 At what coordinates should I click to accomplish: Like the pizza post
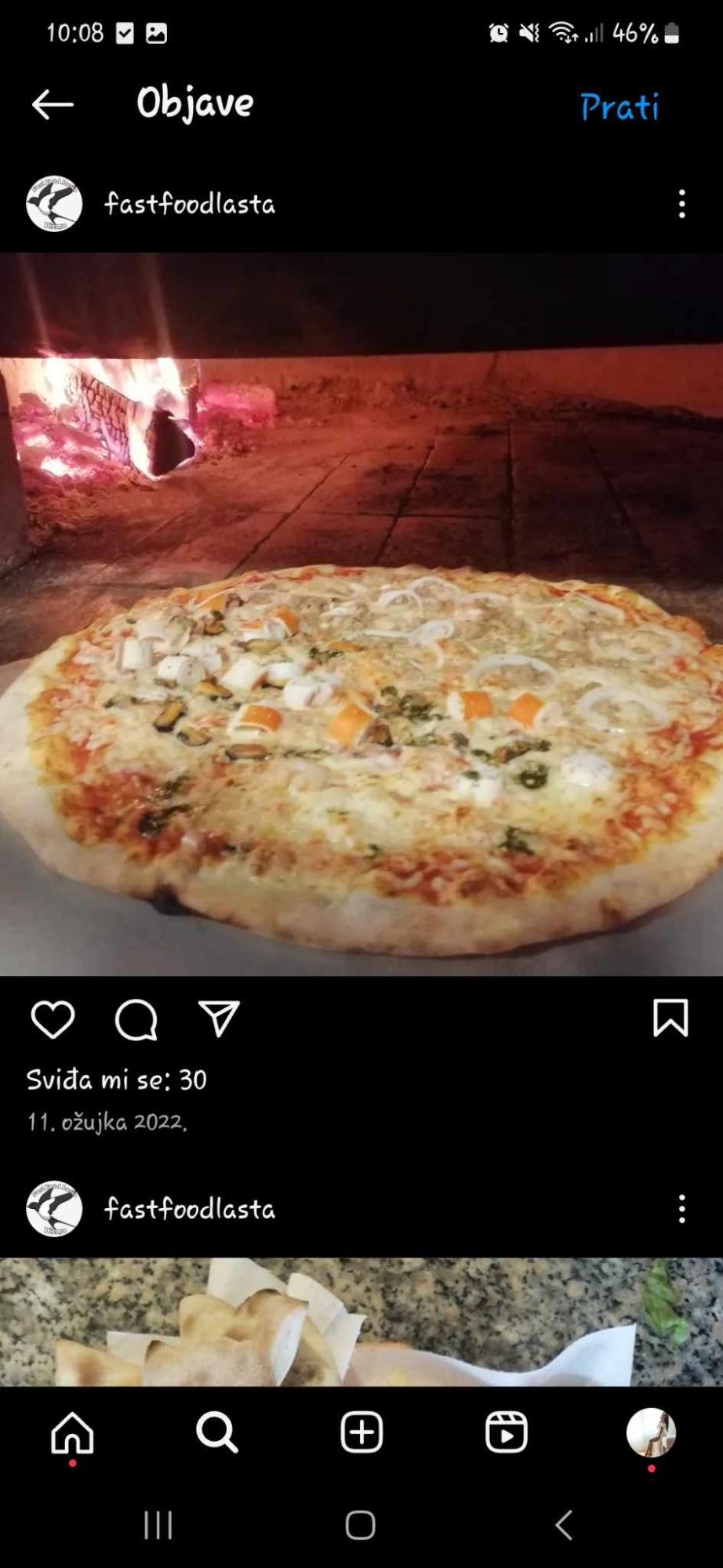53,1019
